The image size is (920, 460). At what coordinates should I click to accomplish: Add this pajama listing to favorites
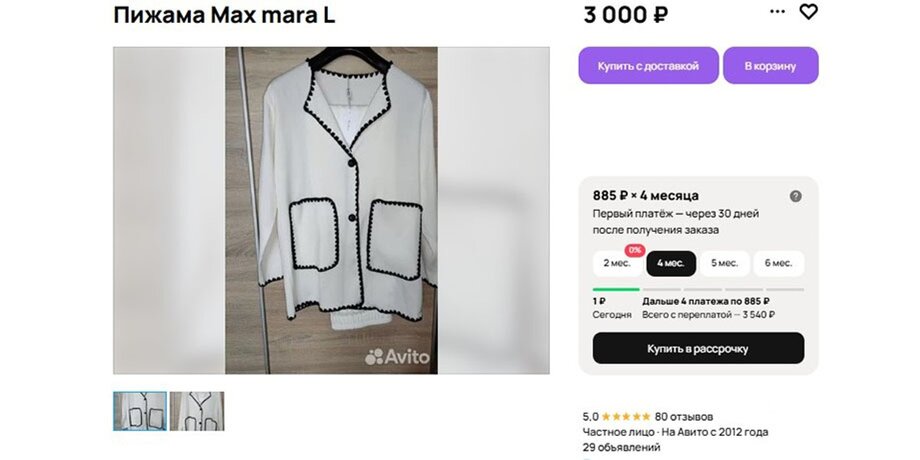tap(808, 12)
